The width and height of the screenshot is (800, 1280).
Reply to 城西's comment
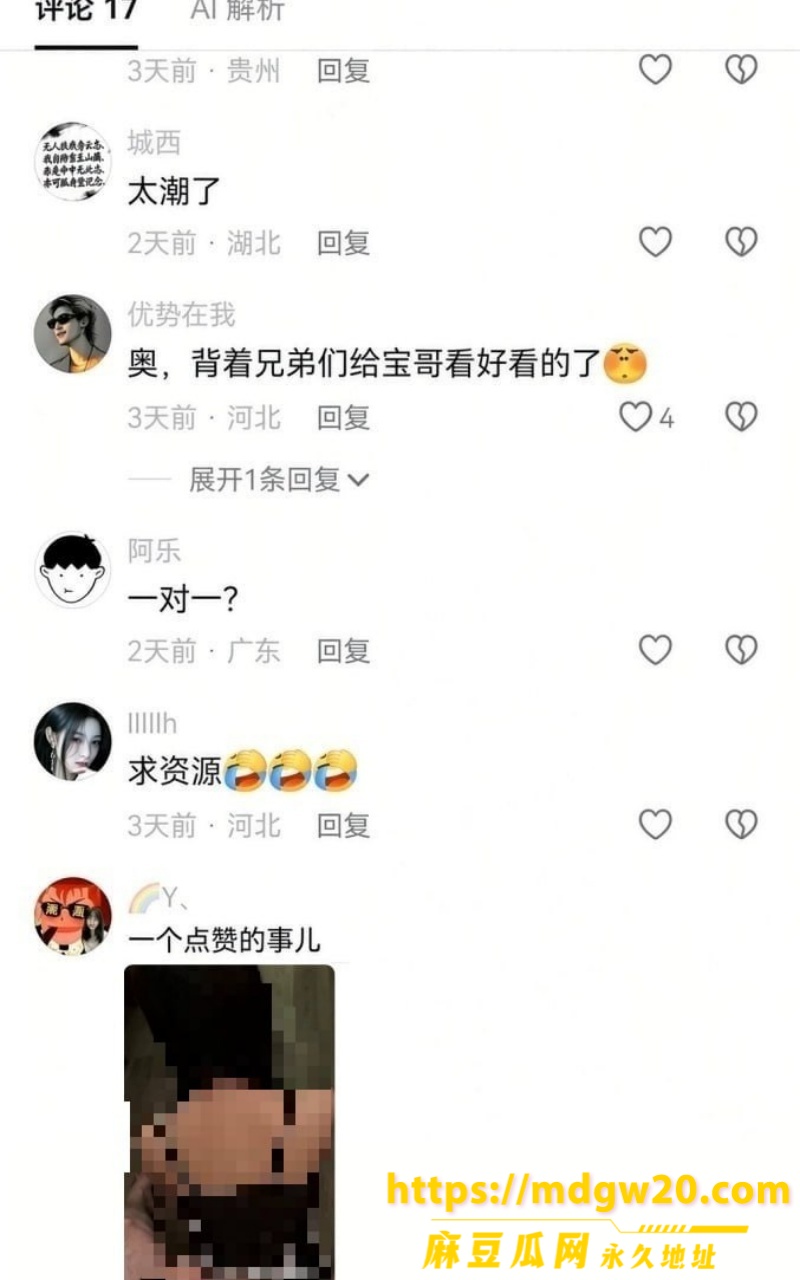coord(344,243)
